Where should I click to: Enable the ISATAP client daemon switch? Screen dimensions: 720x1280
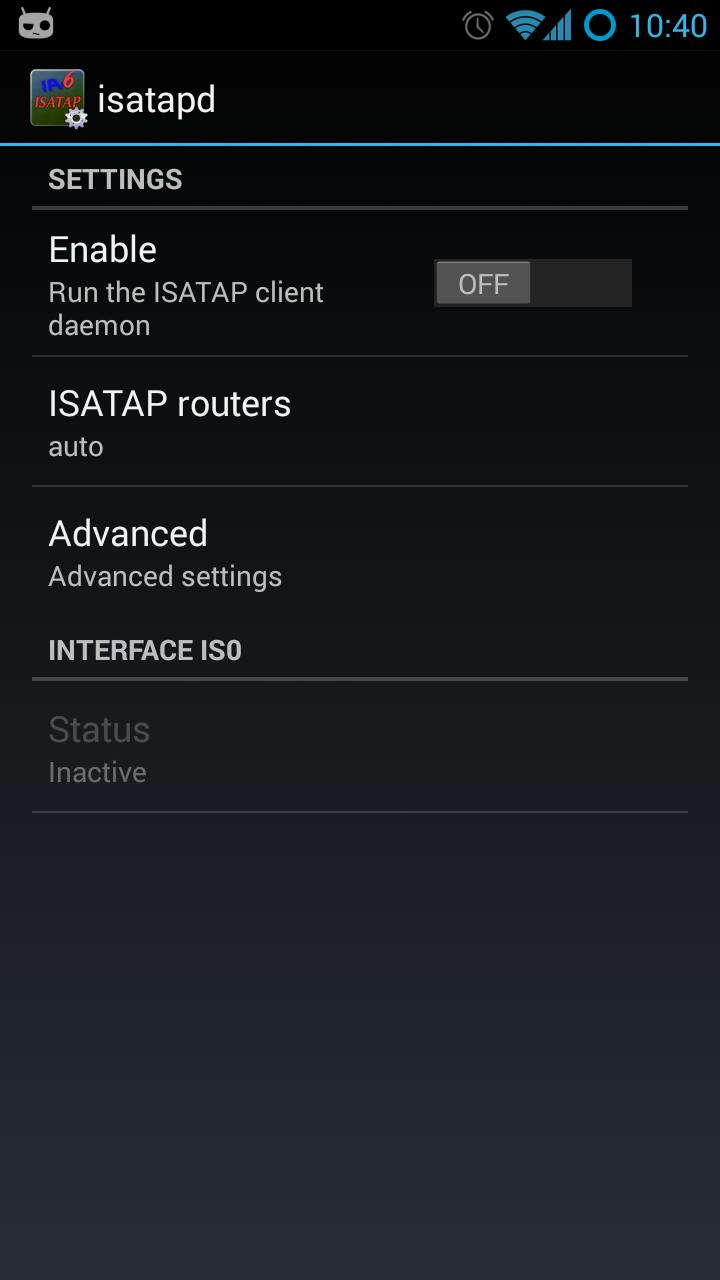click(x=532, y=283)
